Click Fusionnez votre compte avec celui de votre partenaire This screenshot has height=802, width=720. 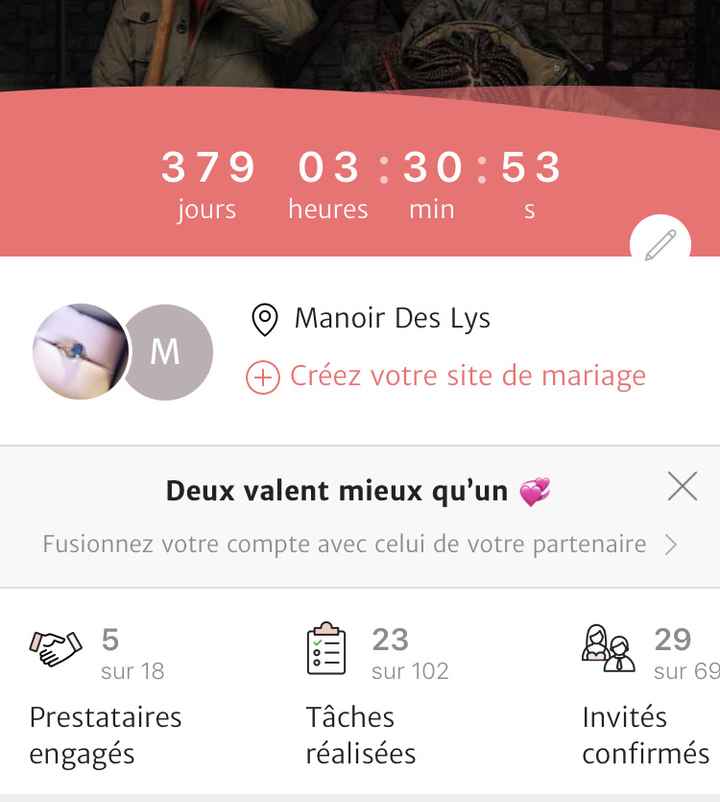(344, 545)
